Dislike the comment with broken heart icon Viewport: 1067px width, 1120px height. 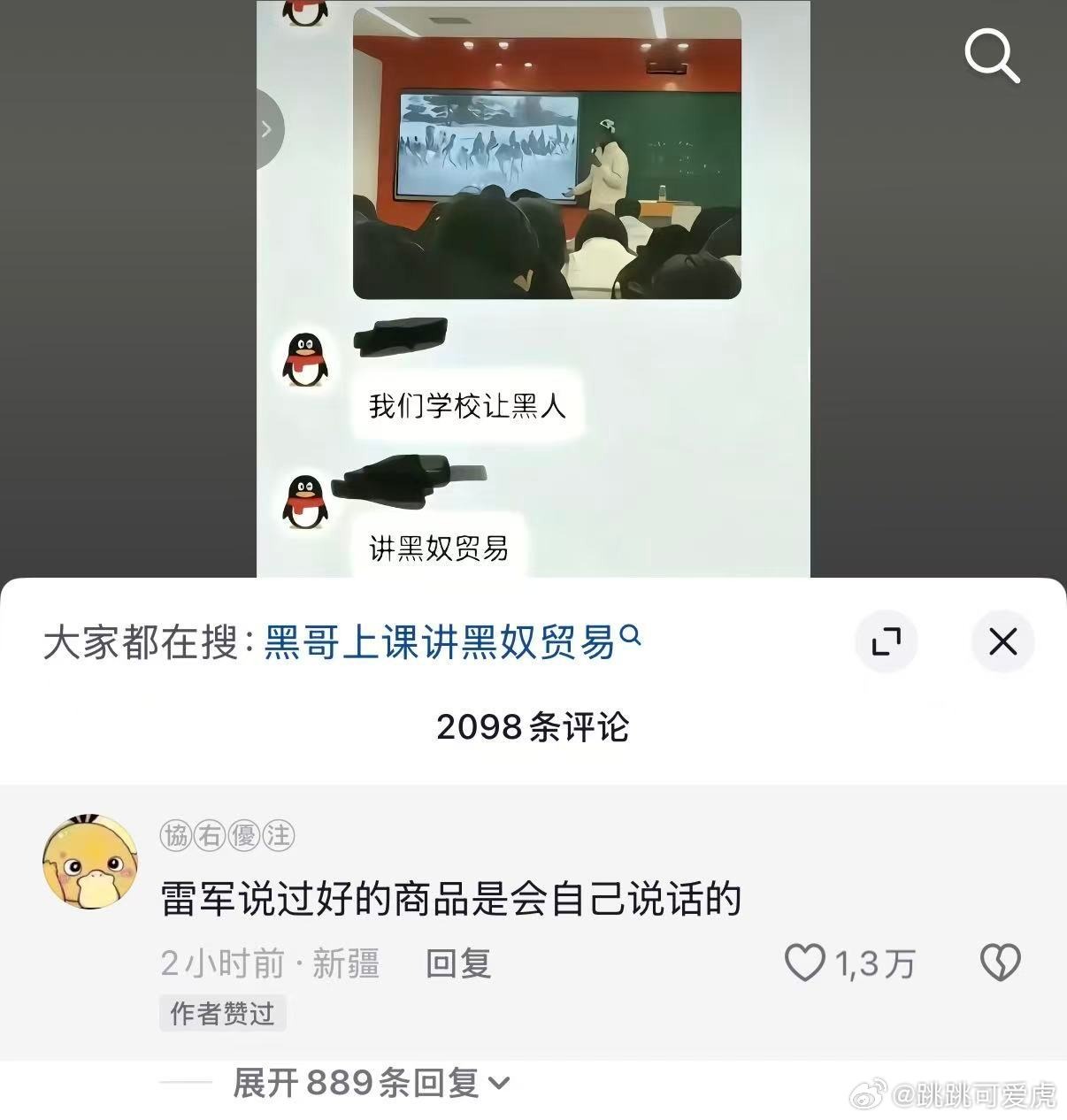(1000, 963)
